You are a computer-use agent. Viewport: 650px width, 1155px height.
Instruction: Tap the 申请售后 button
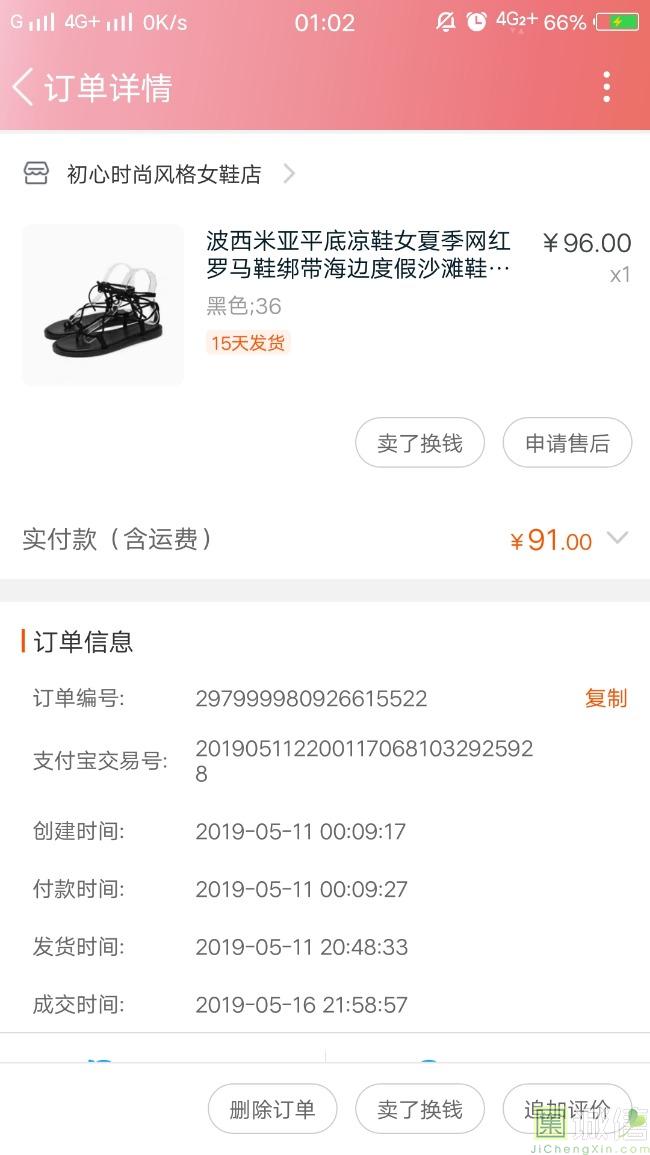567,443
